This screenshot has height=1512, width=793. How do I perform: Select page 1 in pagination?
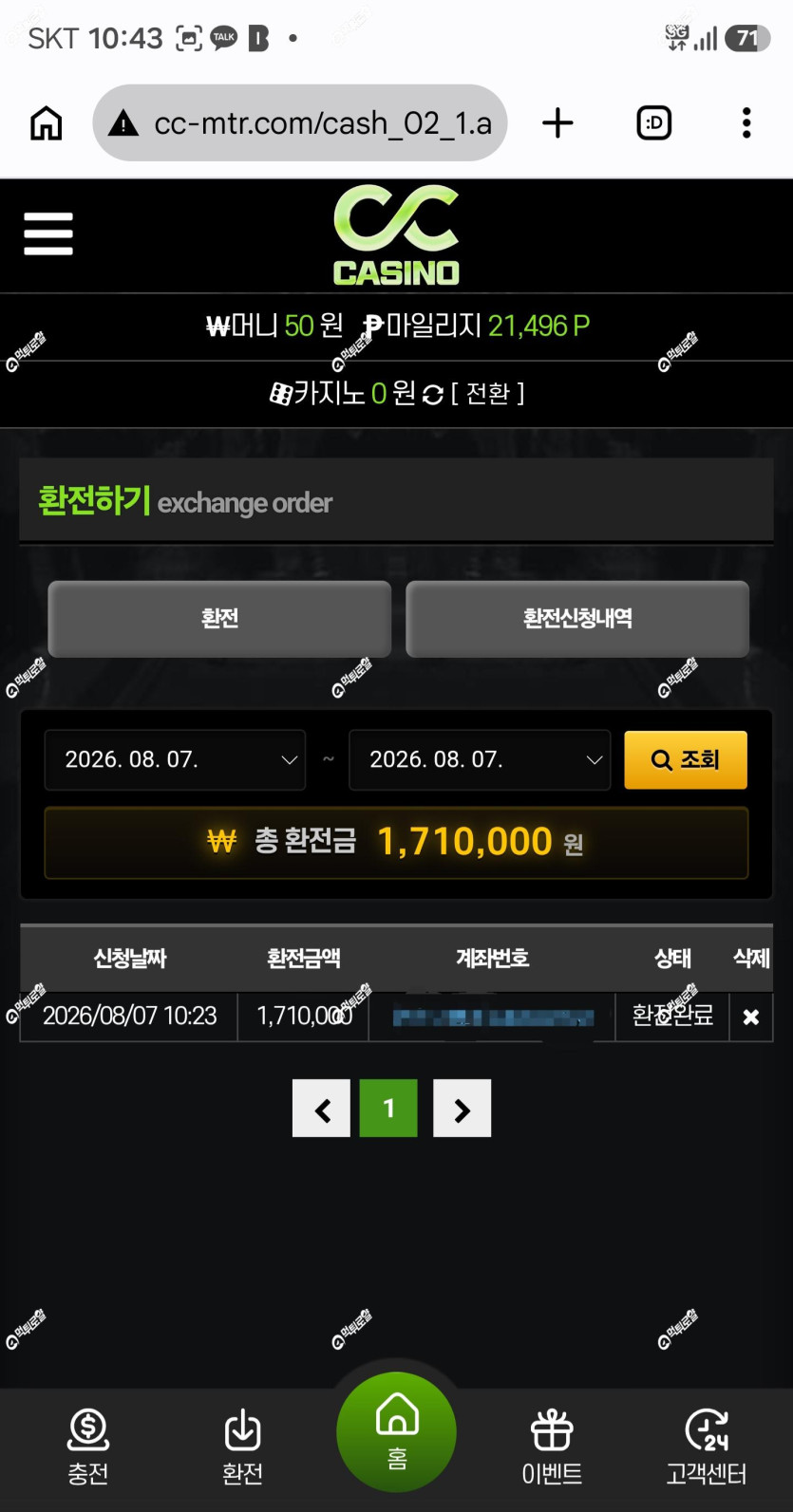click(x=388, y=1108)
